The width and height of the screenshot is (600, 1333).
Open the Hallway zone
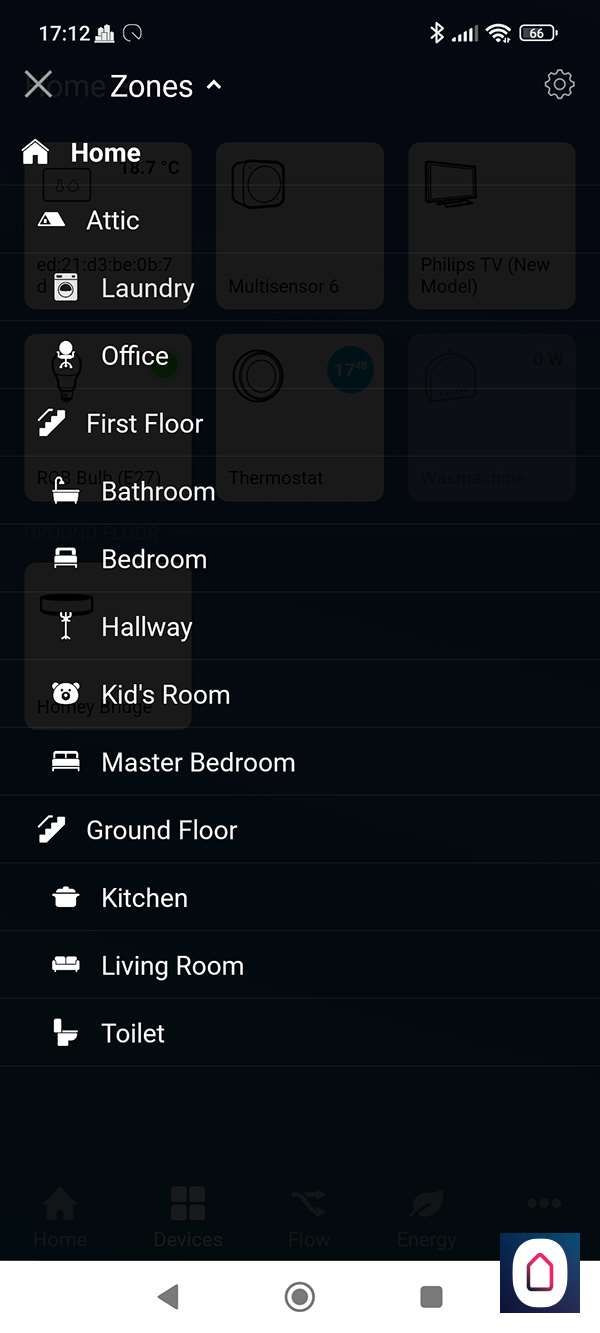click(x=146, y=628)
